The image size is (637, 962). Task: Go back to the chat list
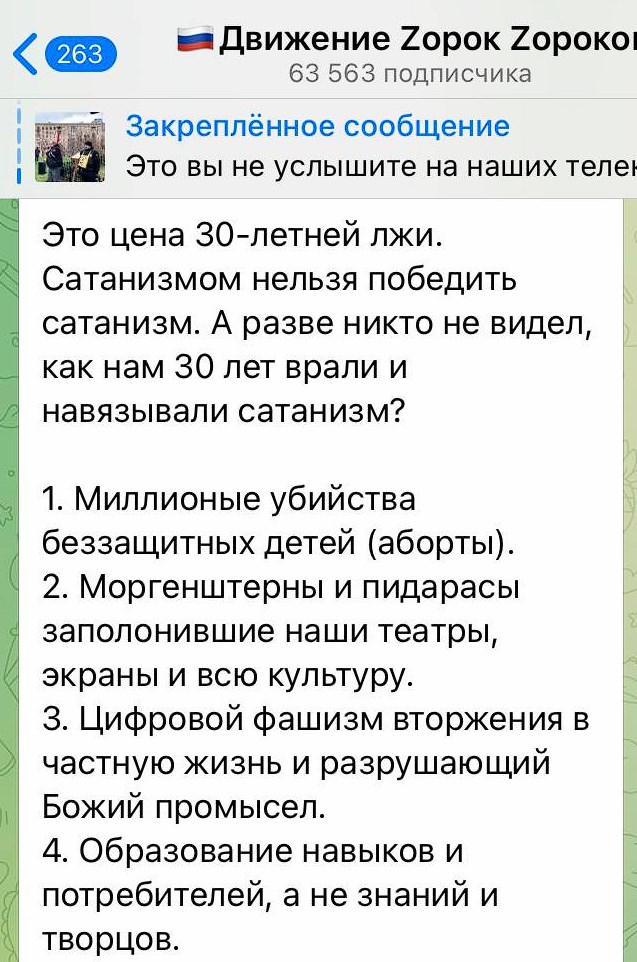[x=64, y=53]
